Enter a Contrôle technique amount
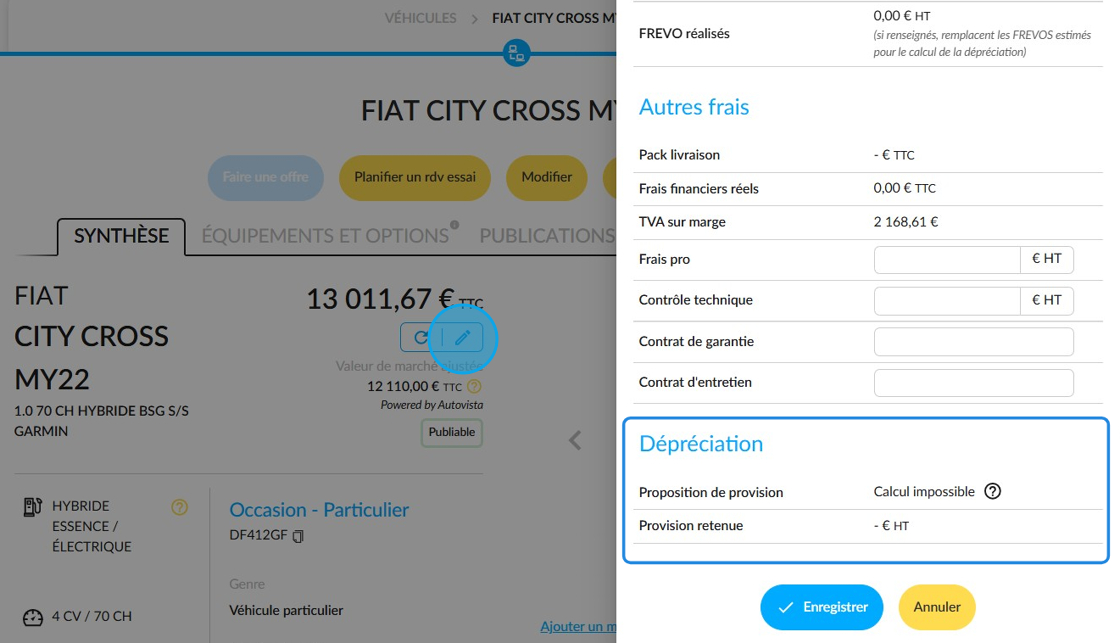The width and height of the screenshot is (1120, 643). coord(946,301)
